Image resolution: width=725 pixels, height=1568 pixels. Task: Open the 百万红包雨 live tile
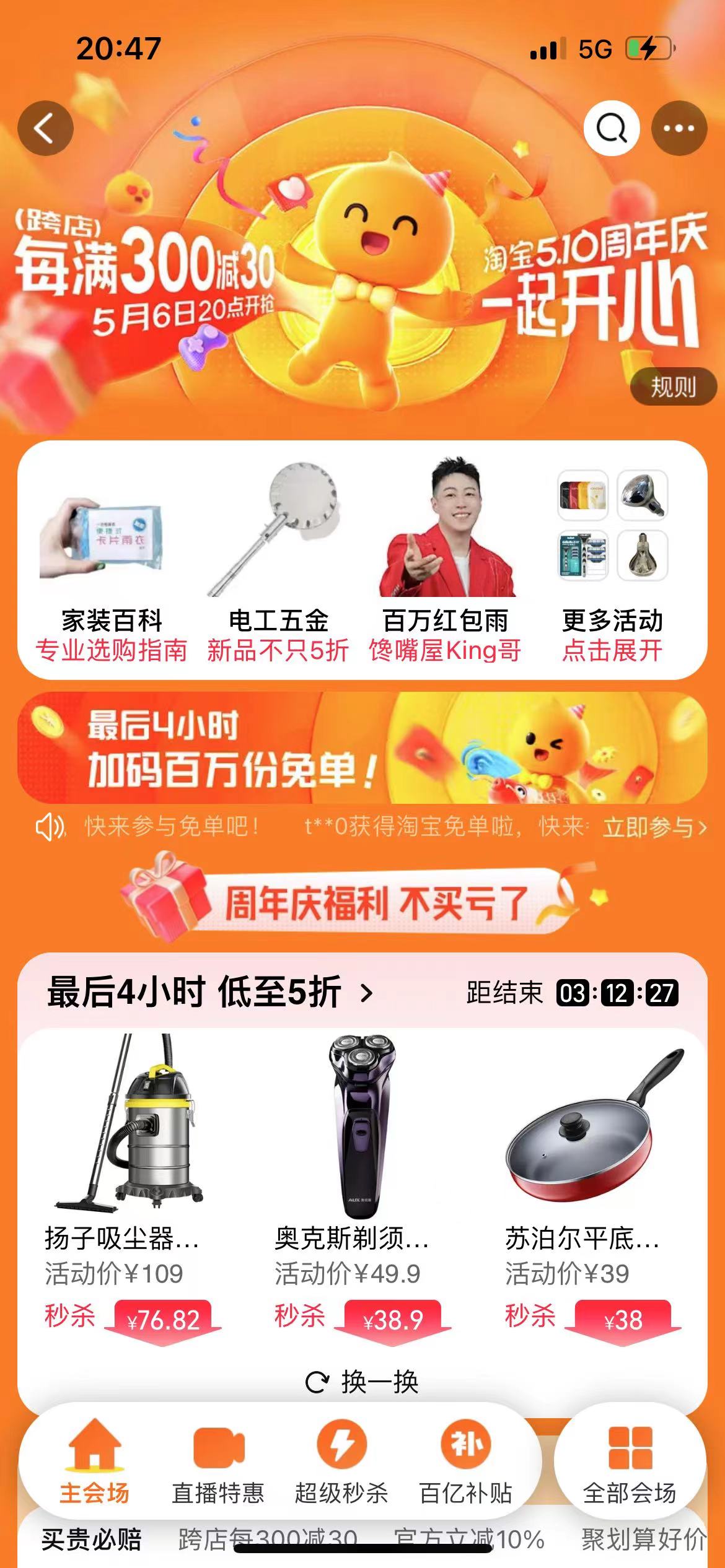coord(446,562)
